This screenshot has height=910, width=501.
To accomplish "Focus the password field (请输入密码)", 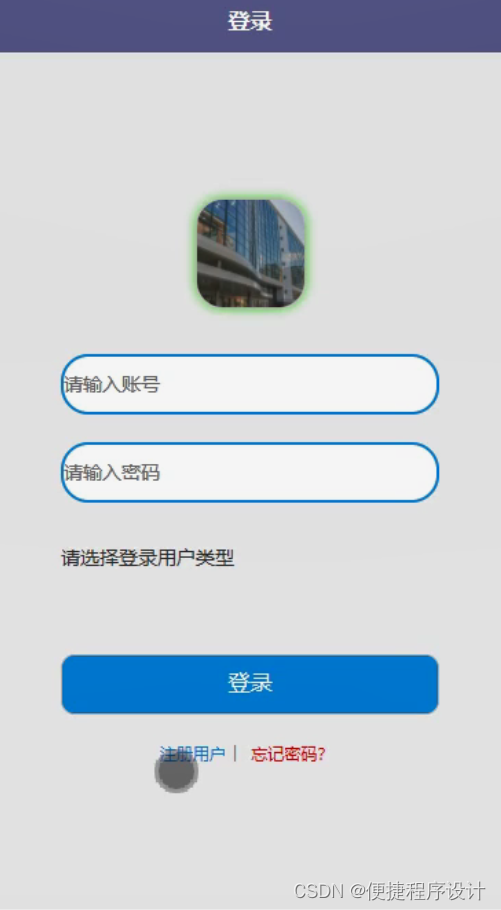I will [x=250, y=472].
